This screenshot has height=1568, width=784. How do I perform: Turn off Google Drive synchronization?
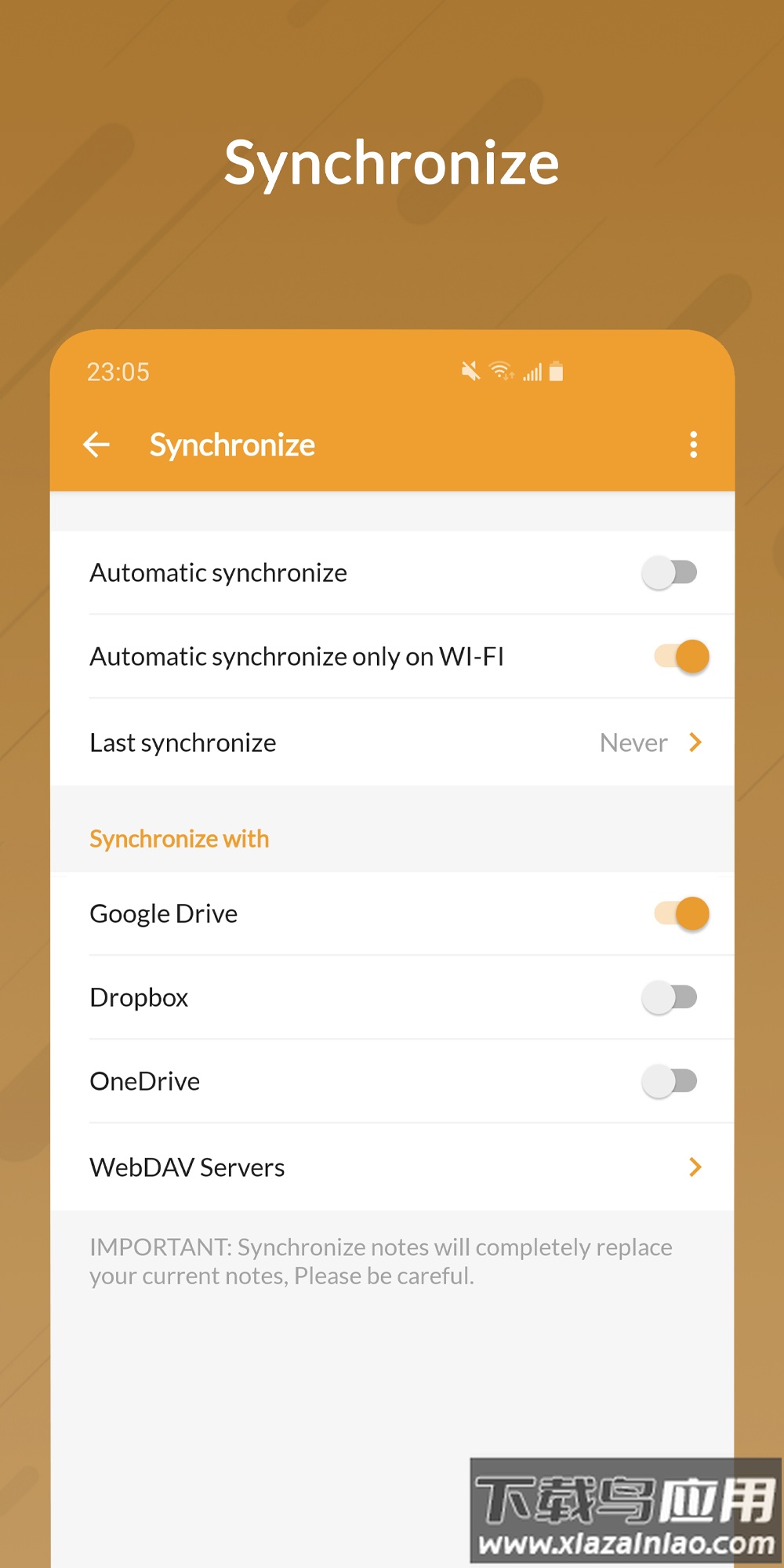[679, 913]
